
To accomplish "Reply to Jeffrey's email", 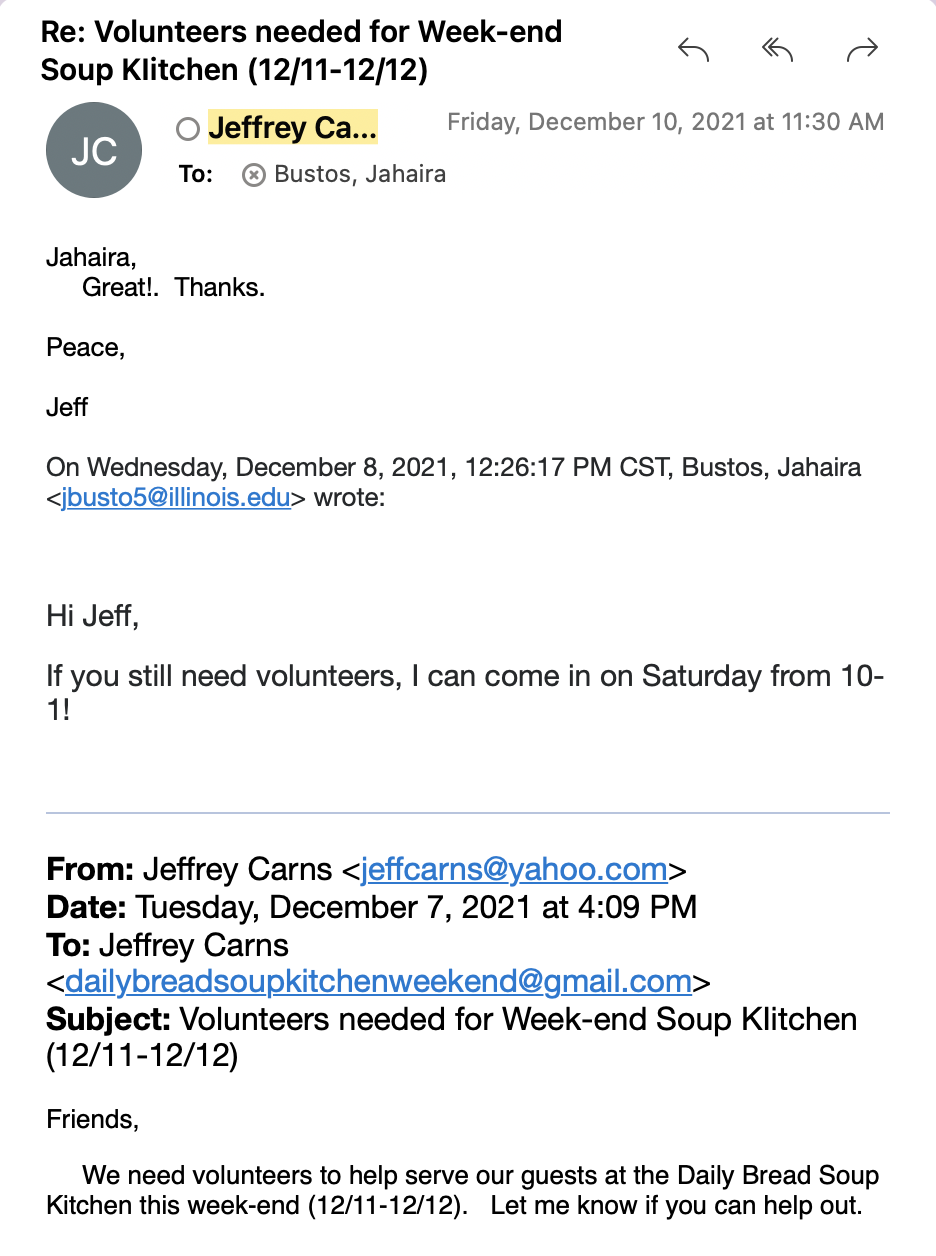I will (693, 49).
